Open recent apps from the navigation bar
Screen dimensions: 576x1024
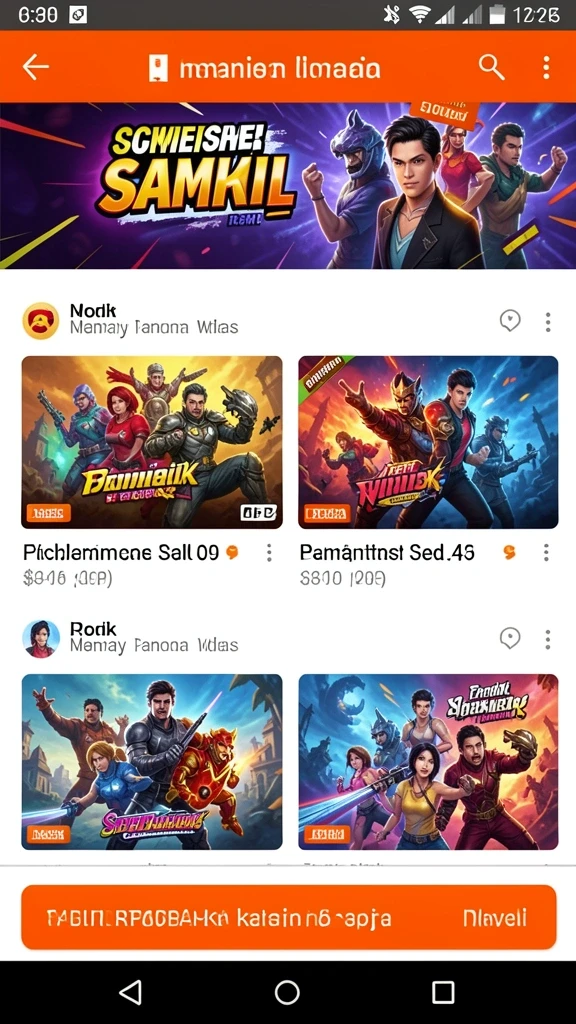(443, 992)
